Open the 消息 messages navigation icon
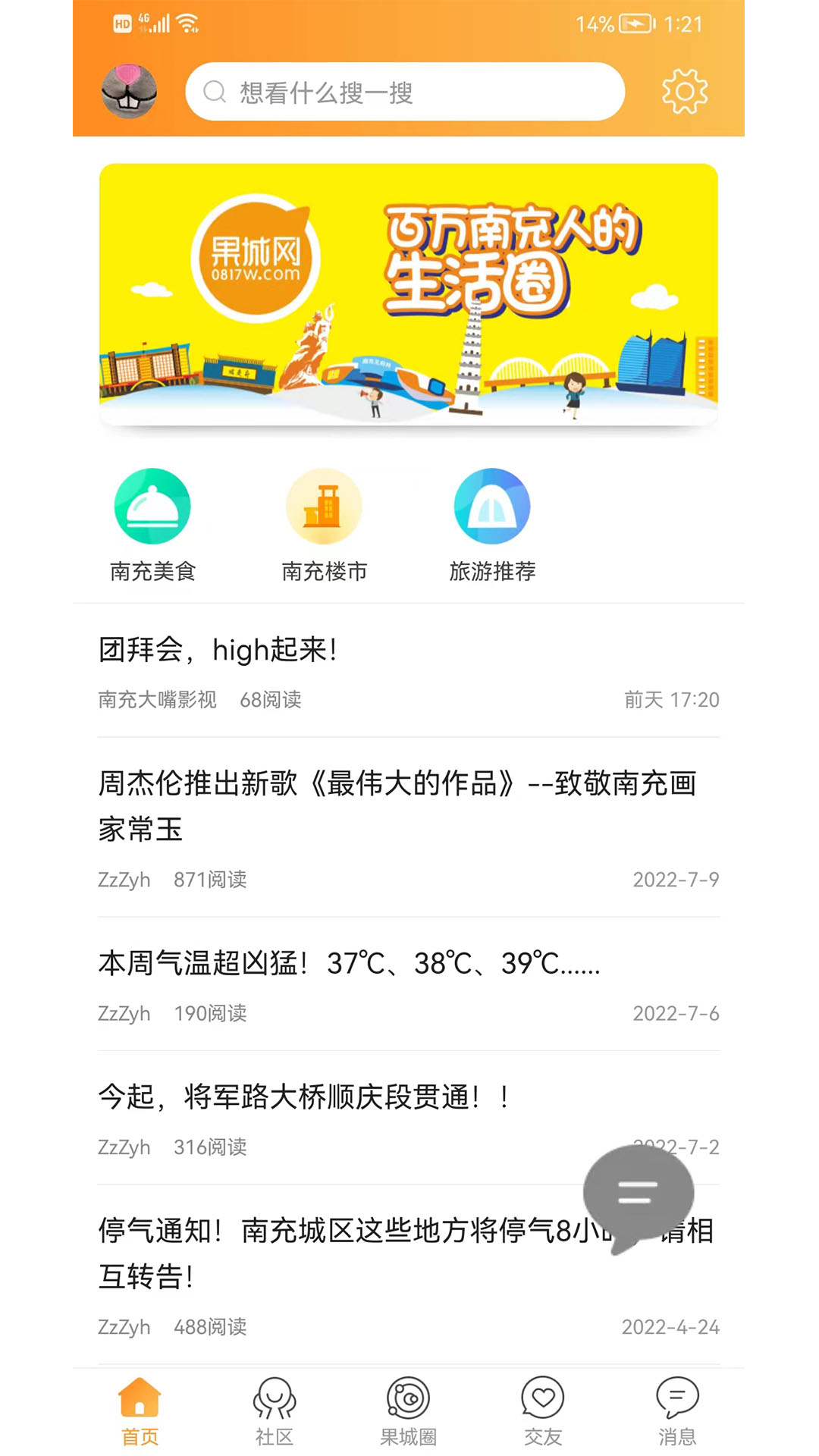819x1456 pixels. tap(677, 1407)
